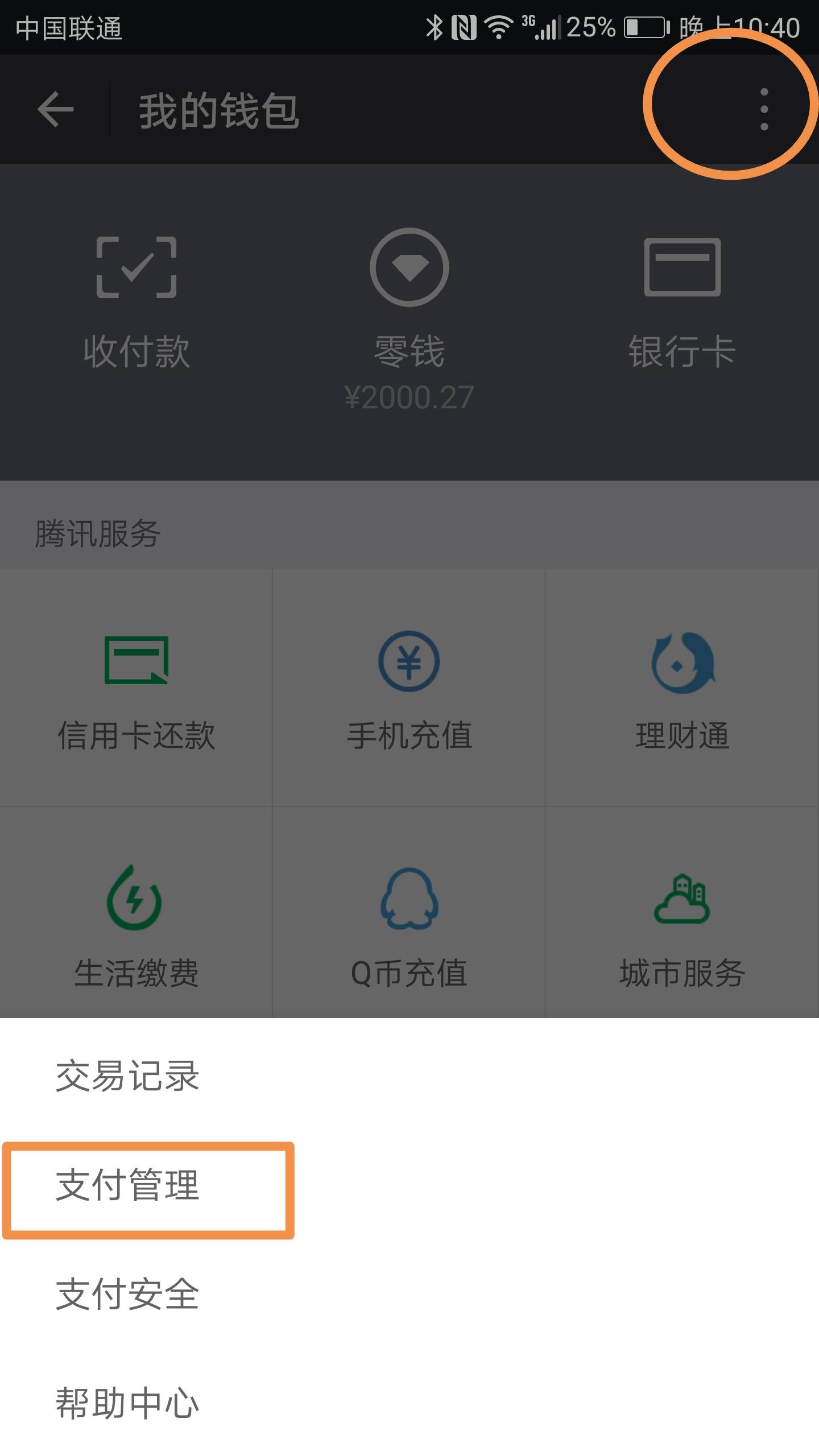View 零钱 balance
Viewport: 819px width, 1456px height.
coord(409,320)
